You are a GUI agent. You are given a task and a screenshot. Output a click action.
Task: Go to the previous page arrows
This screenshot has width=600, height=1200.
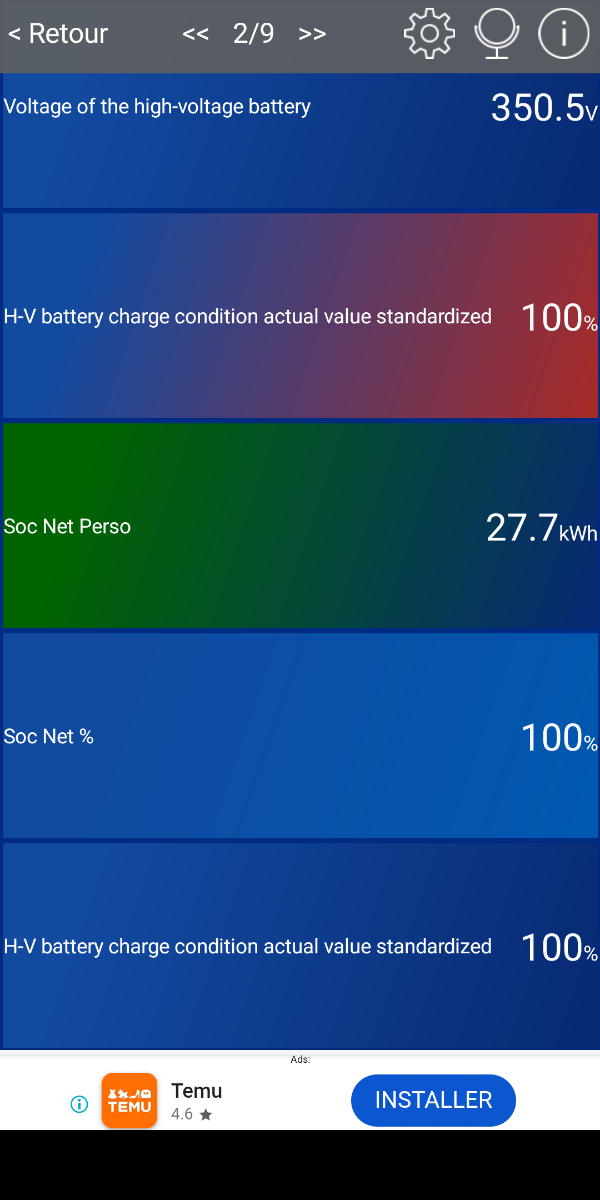pyautogui.click(x=196, y=34)
